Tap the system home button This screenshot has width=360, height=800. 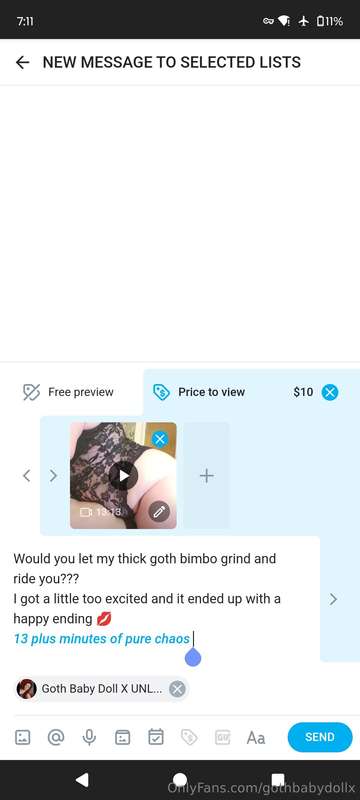point(180,779)
